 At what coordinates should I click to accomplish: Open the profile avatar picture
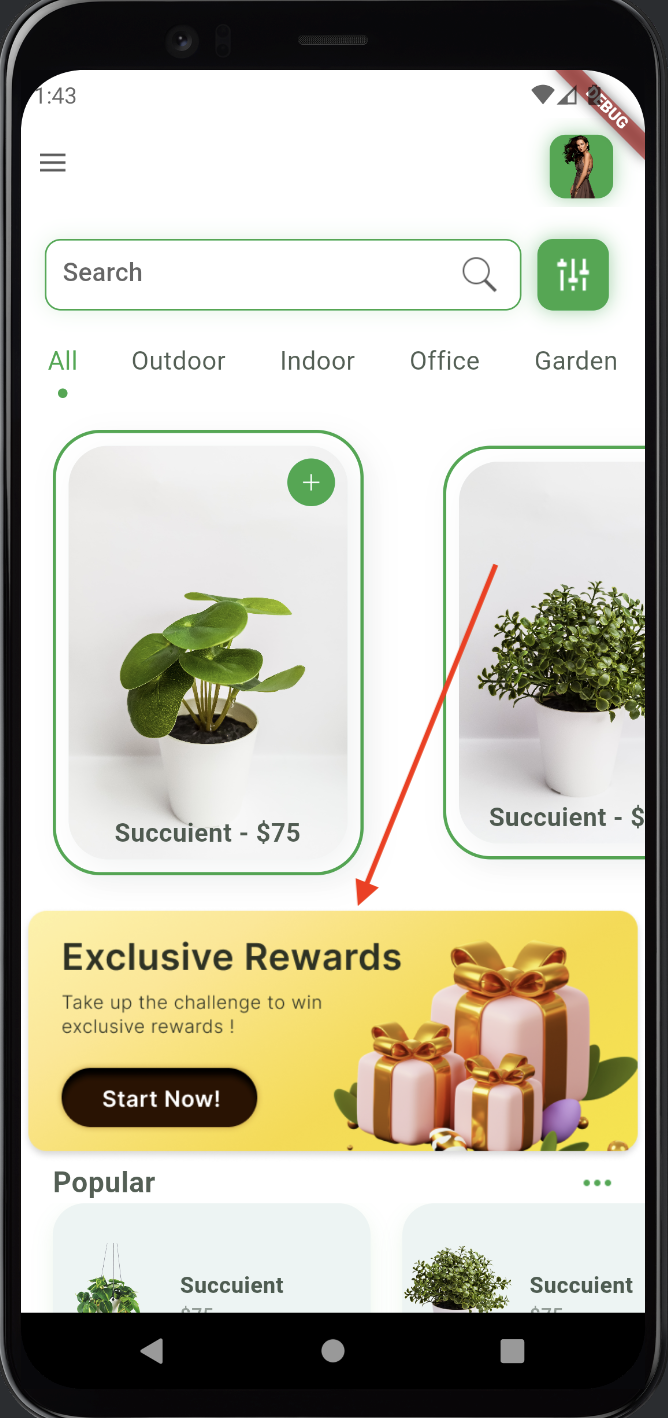pos(581,167)
